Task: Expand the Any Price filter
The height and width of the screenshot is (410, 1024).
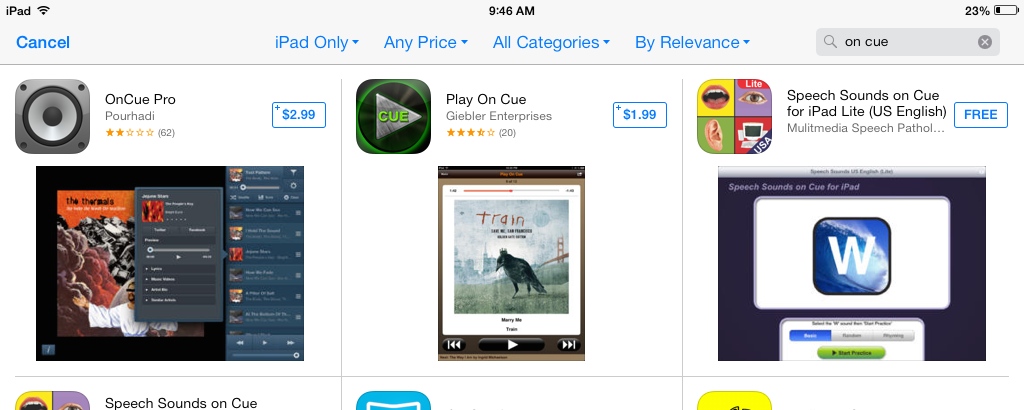Action: click(x=425, y=42)
